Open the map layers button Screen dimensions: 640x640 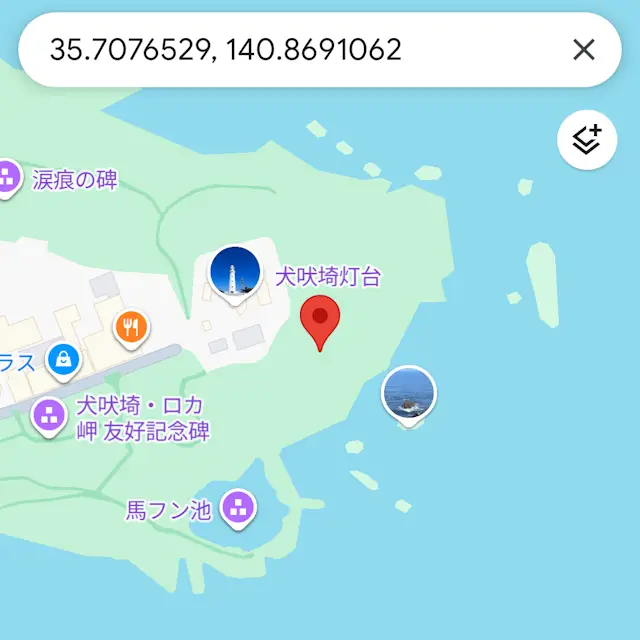pos(586,141)
